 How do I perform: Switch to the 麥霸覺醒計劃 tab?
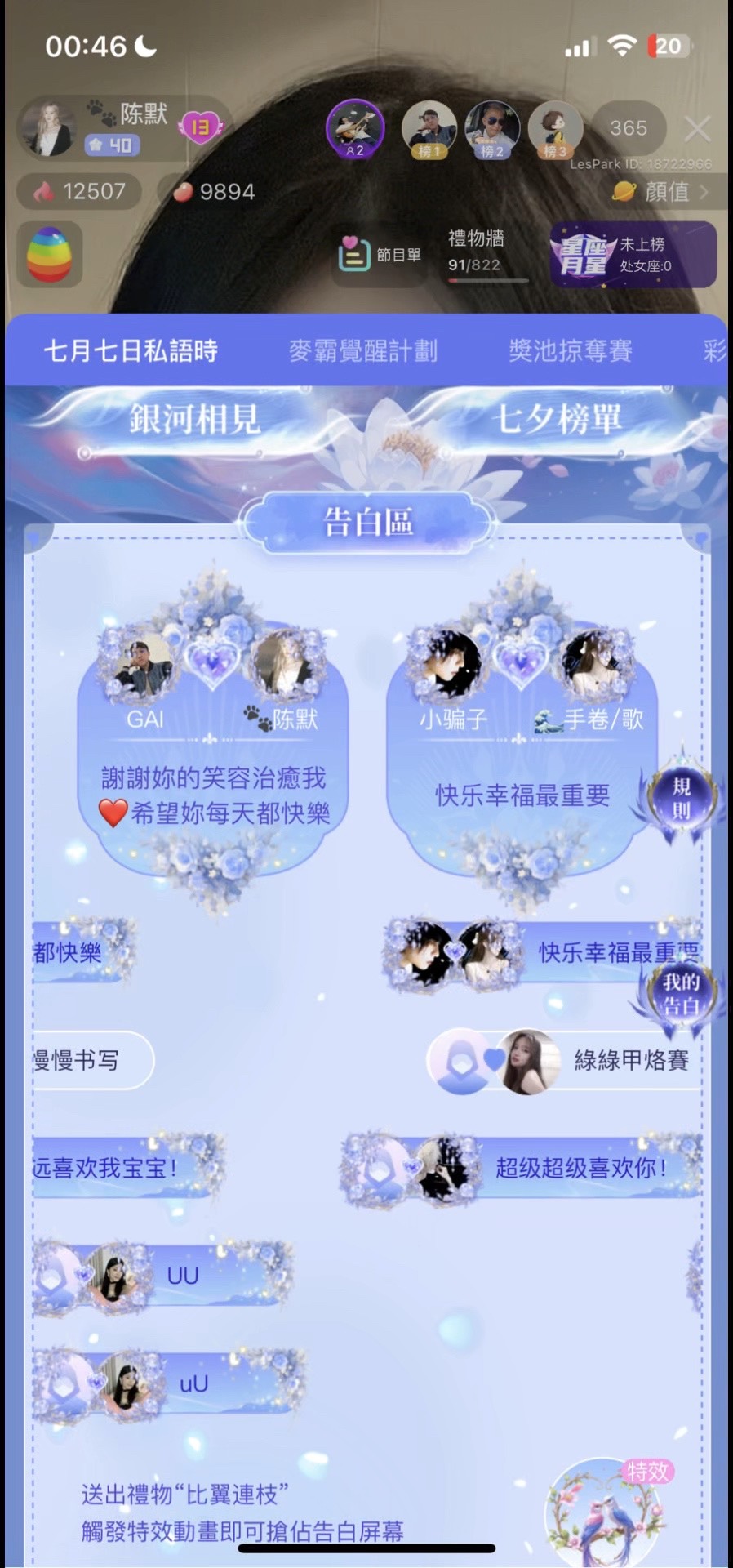pos(363,351)
